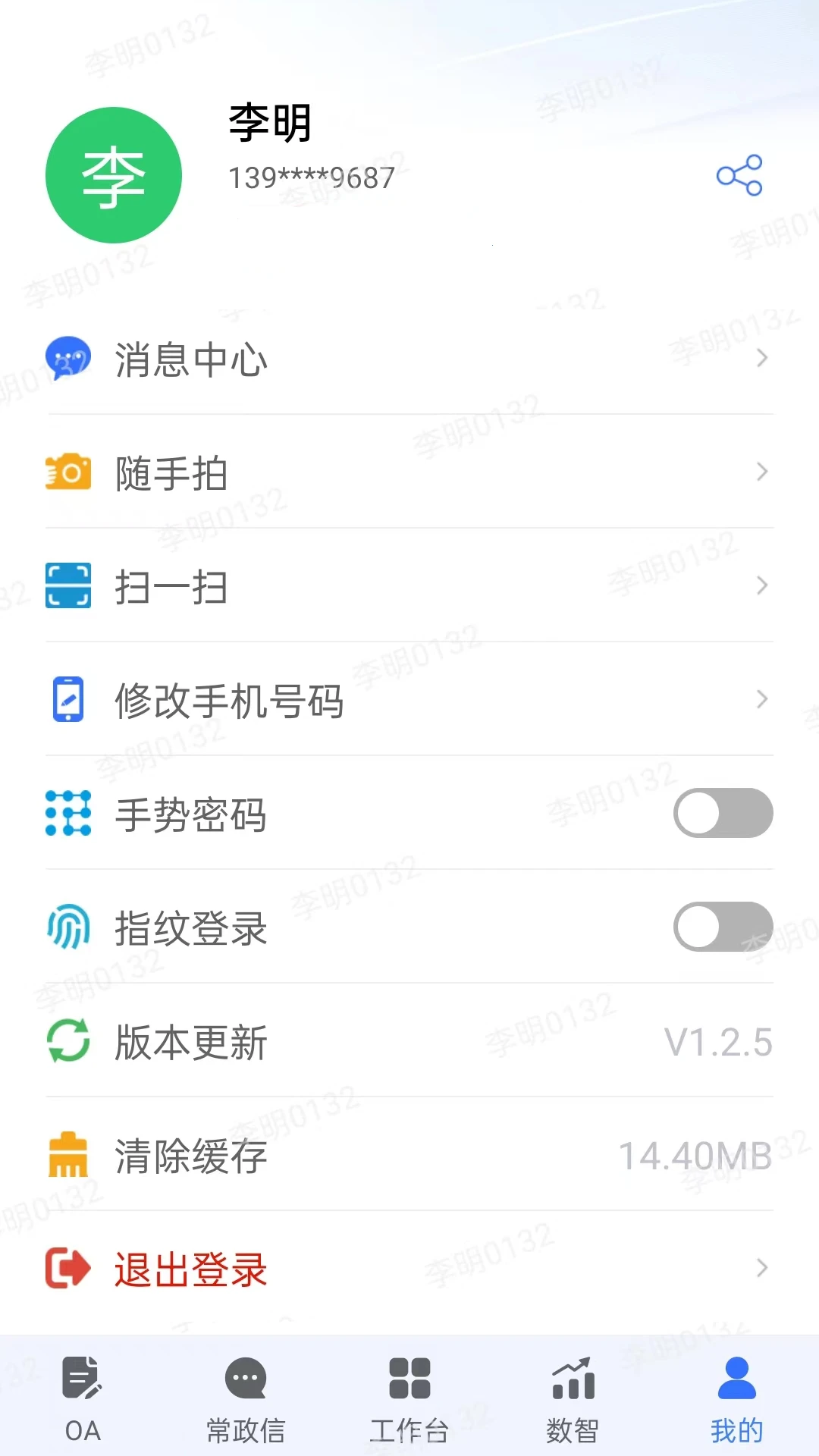Open the 消息中心 message center icon
819x1456 pixels.
(68, 358)
